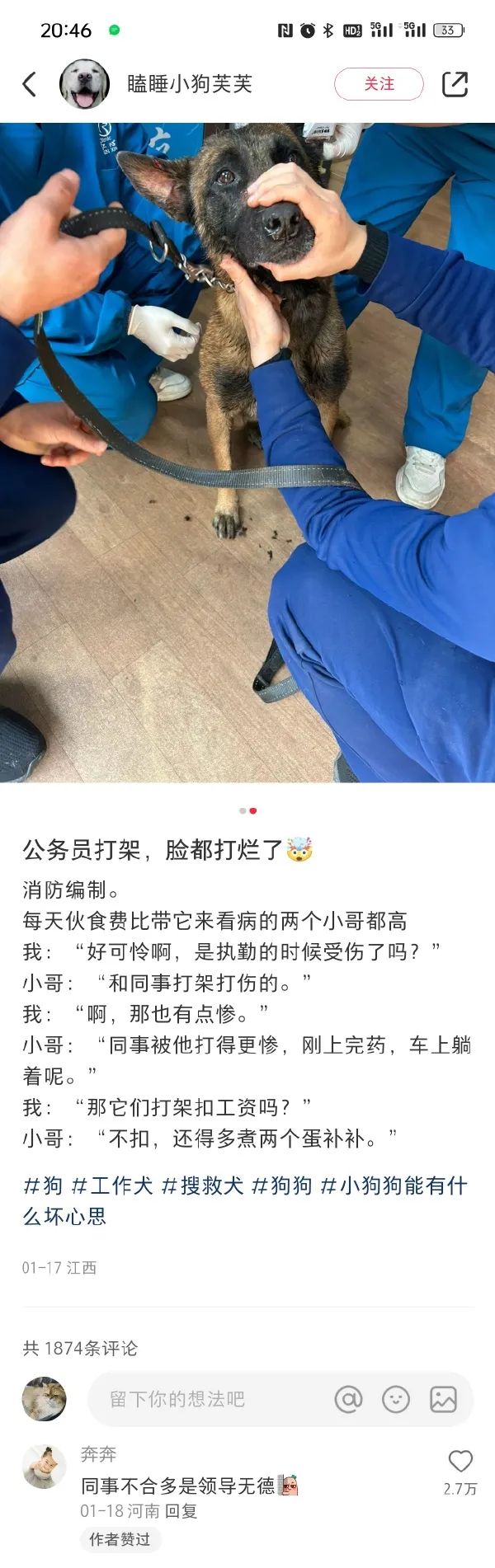Open the #工作犬 hashtag

tap(112, 1185)
